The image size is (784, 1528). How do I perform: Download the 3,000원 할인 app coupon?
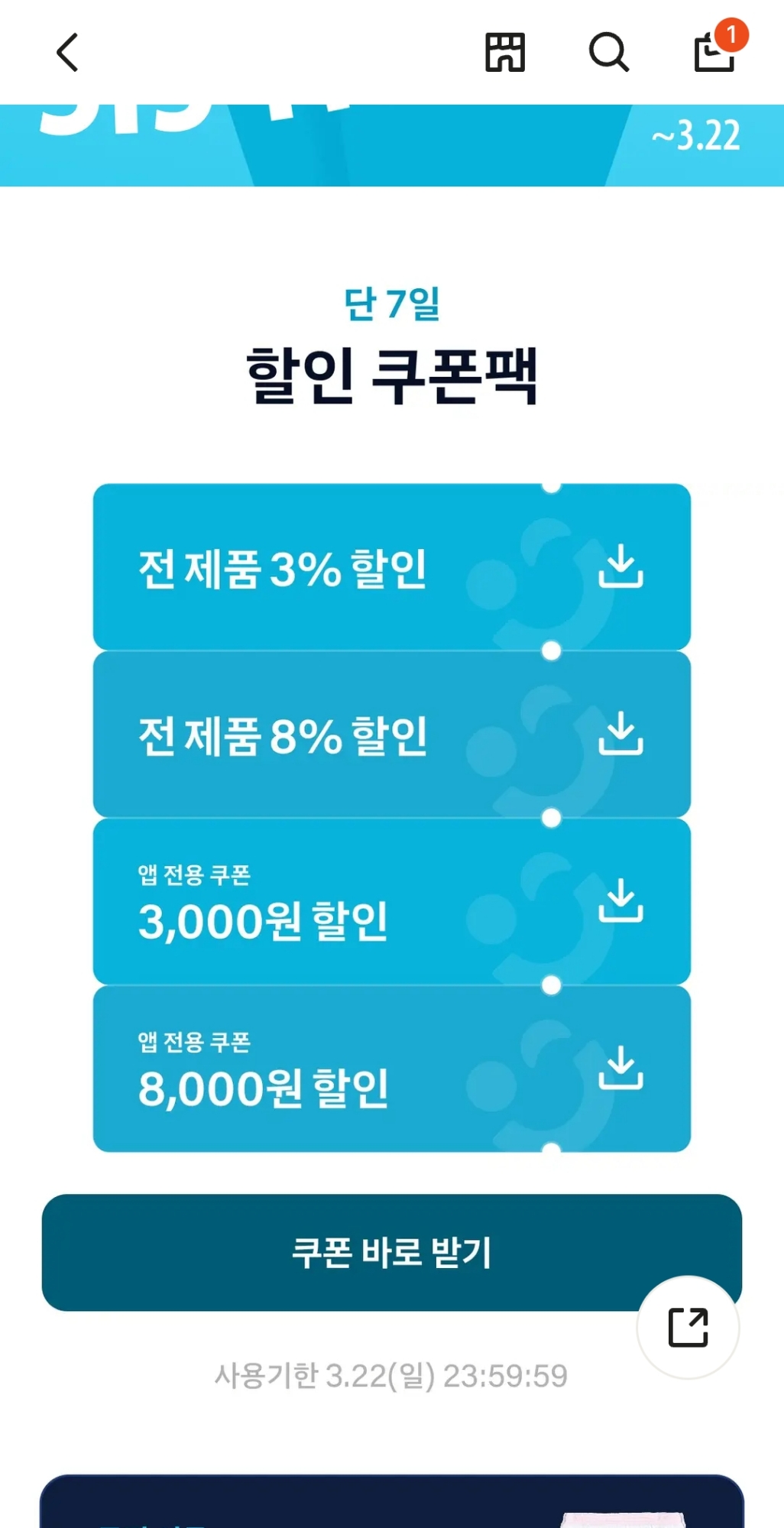click(x=620, y=900)
